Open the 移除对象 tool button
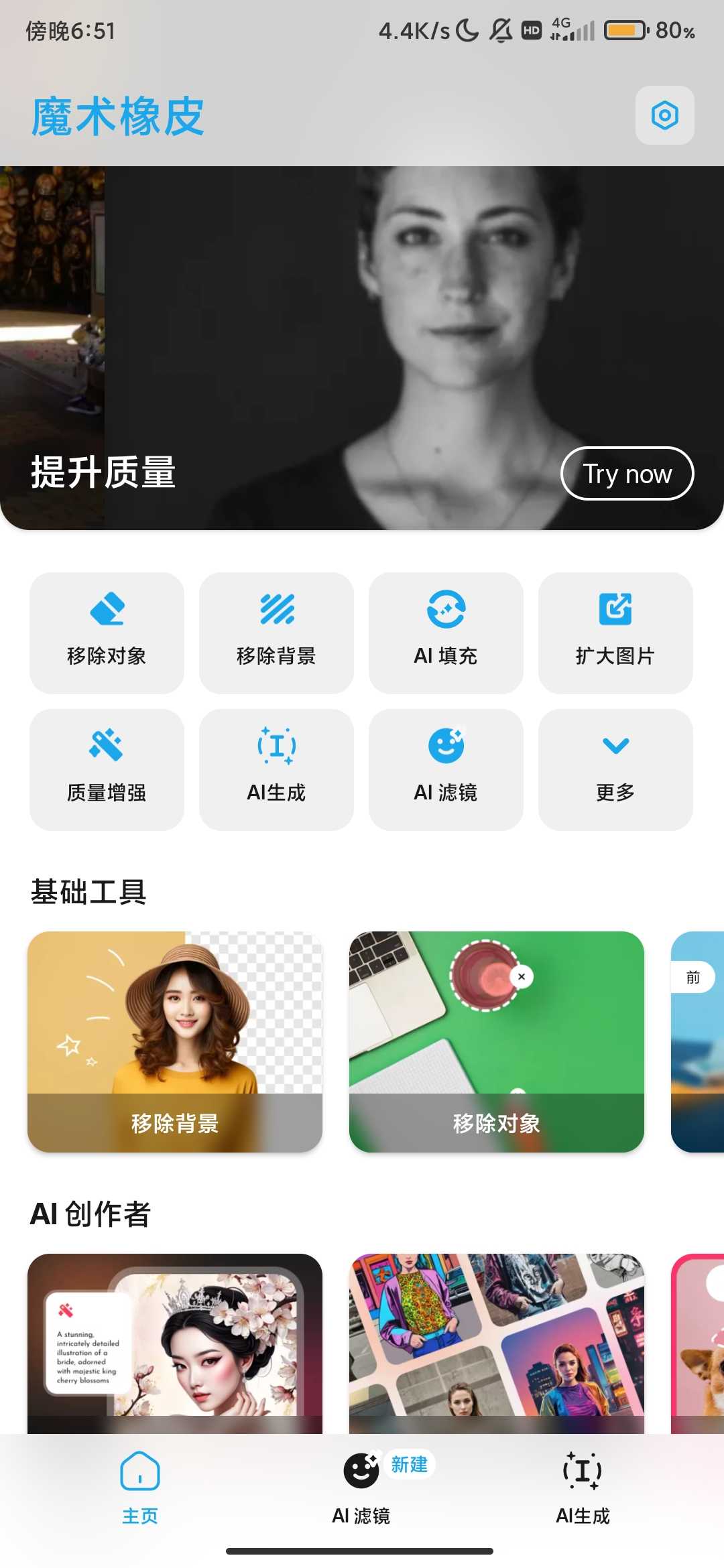724x1568 pixels. pos(107,633)
